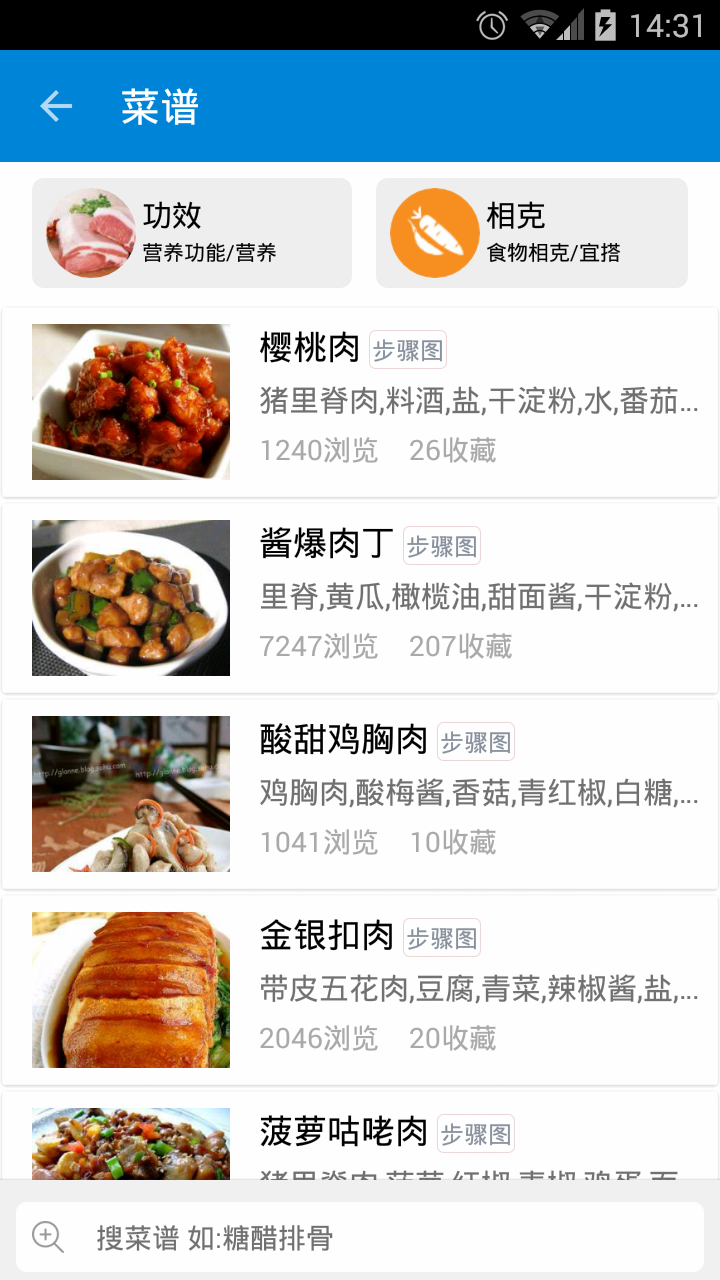This screenshot has height=1280, width=720.
Task: View 步骤图 for 樱桃肉
Action: (x=407, y=350)
